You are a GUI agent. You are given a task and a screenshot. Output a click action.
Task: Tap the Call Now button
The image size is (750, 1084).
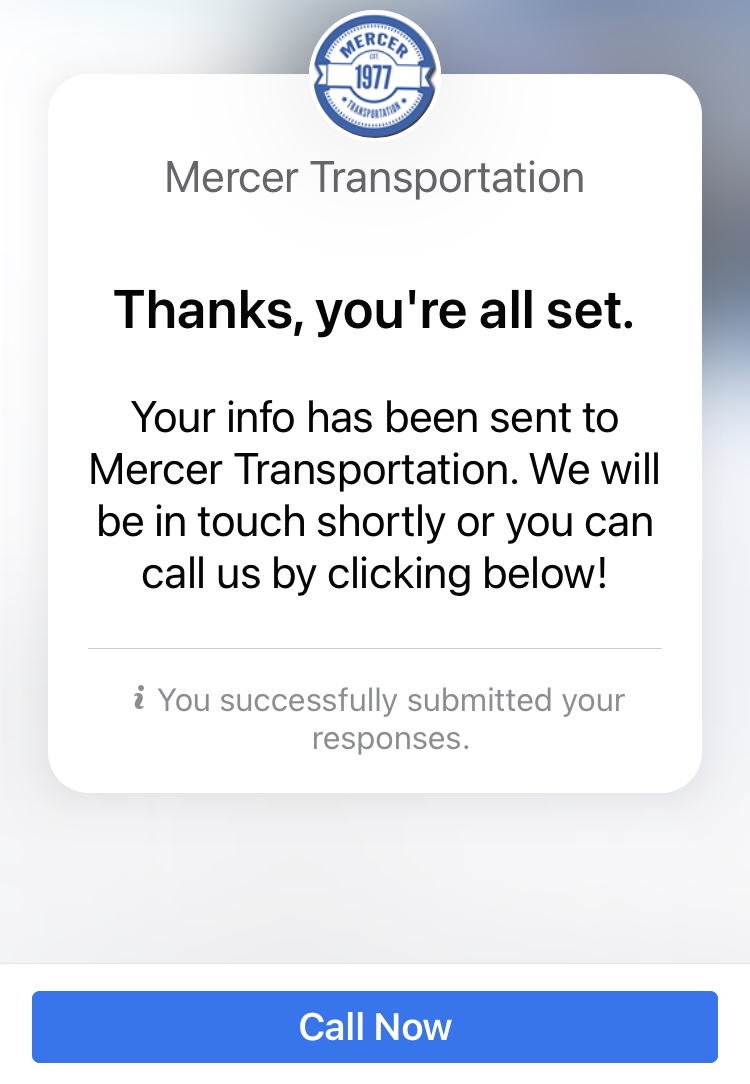point(375,1026)
